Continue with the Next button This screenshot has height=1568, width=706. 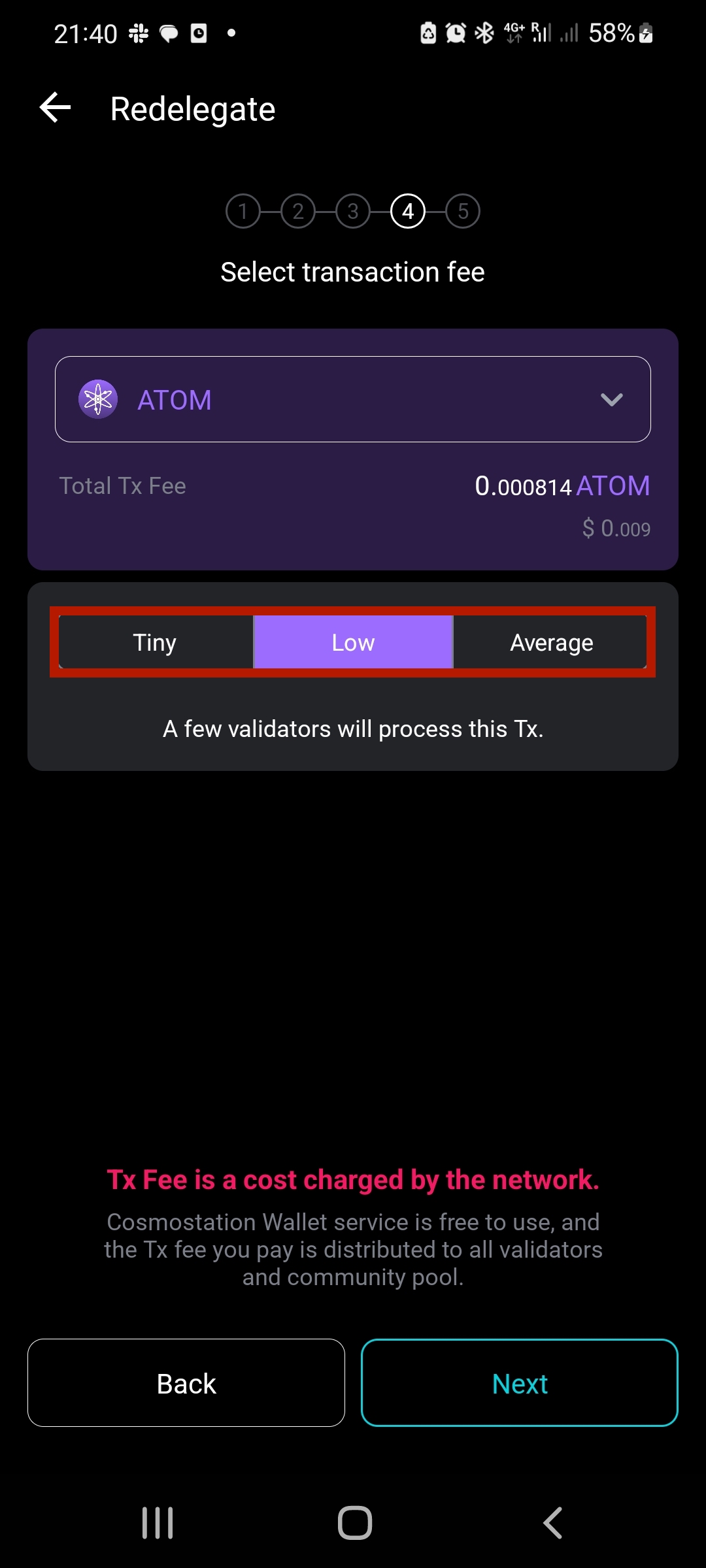(520, 1383)
